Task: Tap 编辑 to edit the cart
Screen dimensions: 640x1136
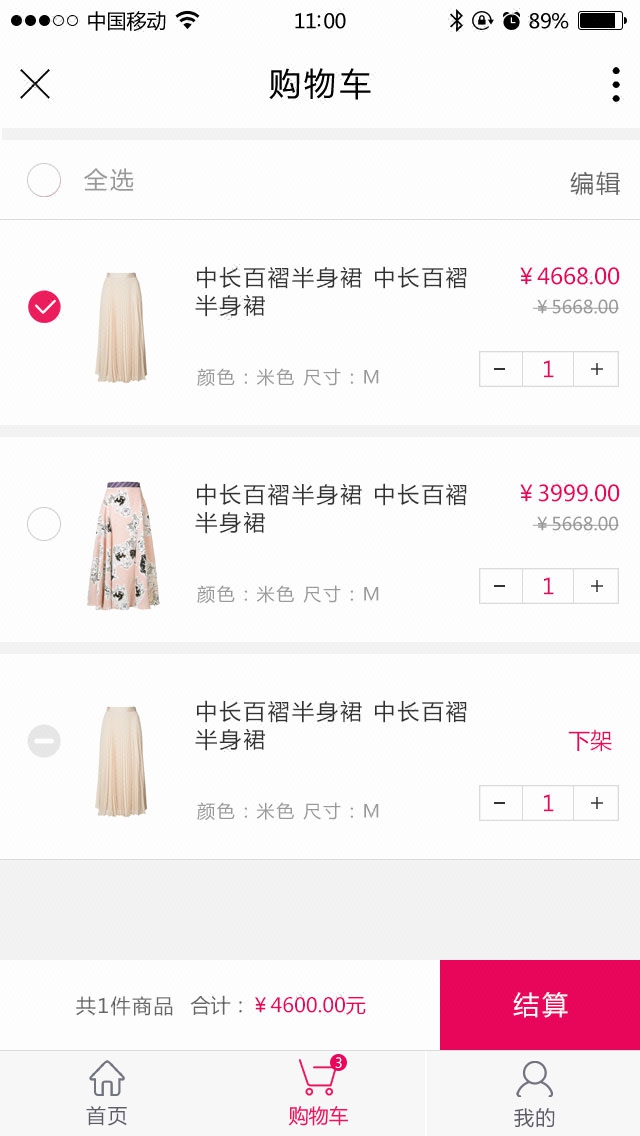Action: click(595, 183)
